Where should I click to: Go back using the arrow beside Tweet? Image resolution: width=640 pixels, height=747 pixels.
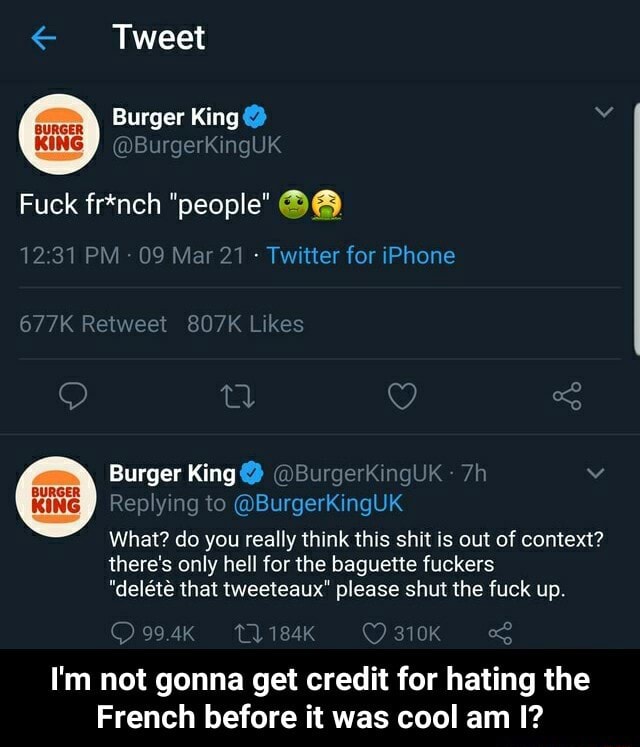coord(41,38)
